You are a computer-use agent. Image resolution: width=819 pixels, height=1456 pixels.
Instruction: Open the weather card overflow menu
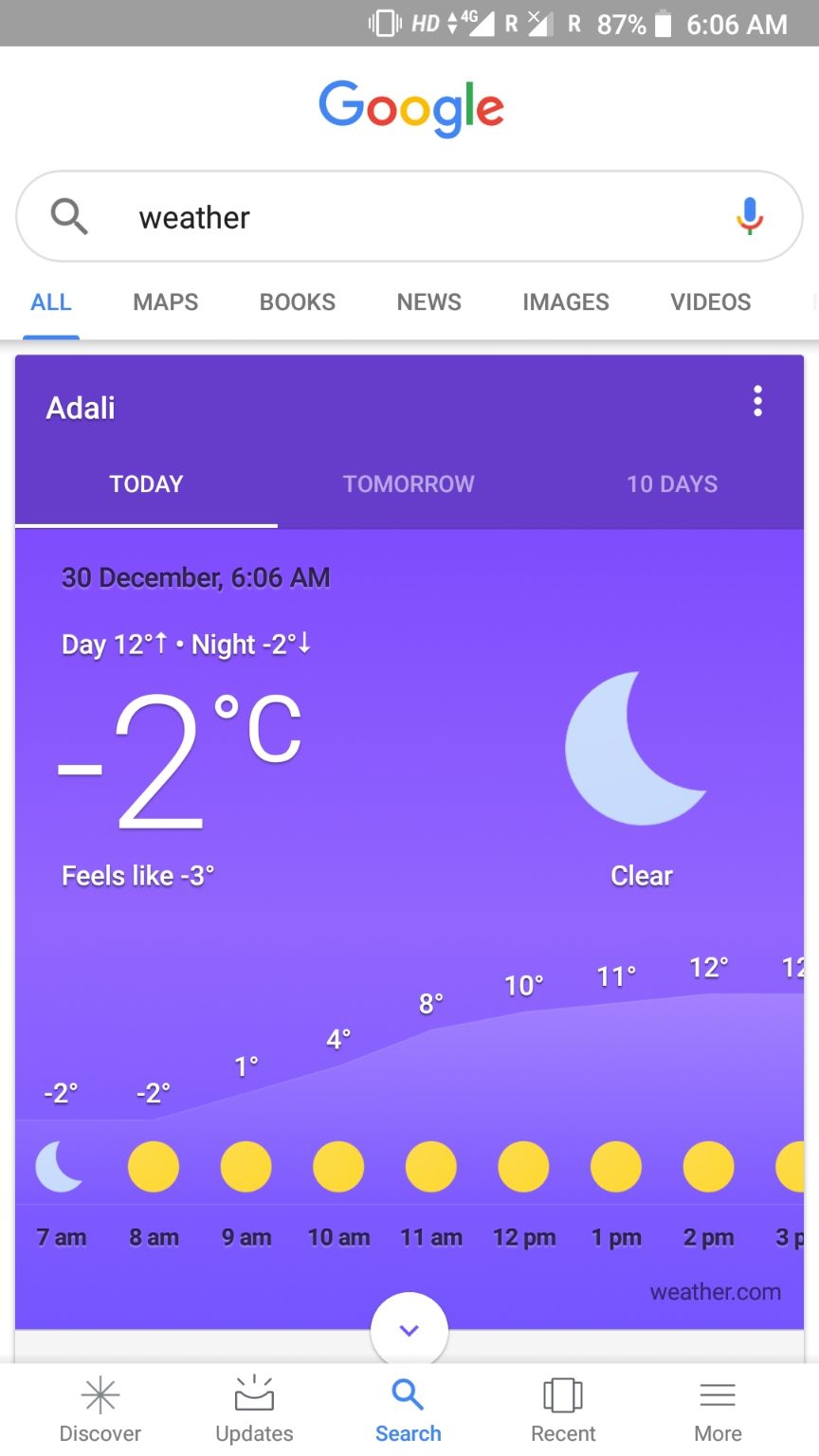pyautogui.click(x=757, y=402)
